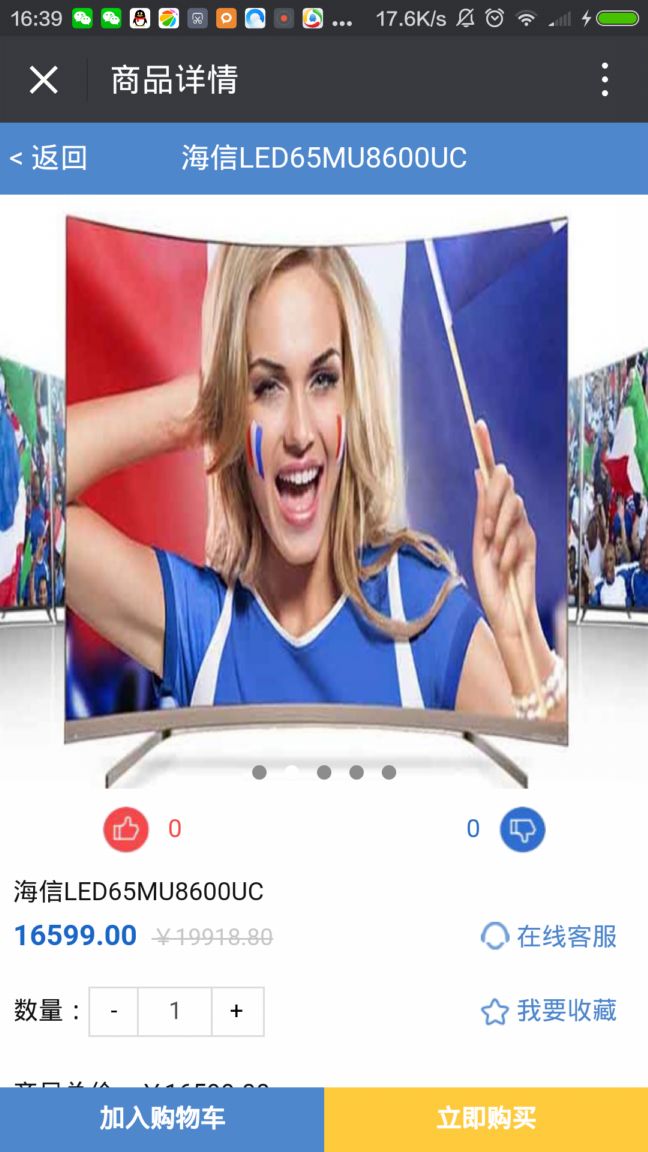Viewport: 648px width, 1152px height.
Task: Close the product detail page
Action: 44,80
